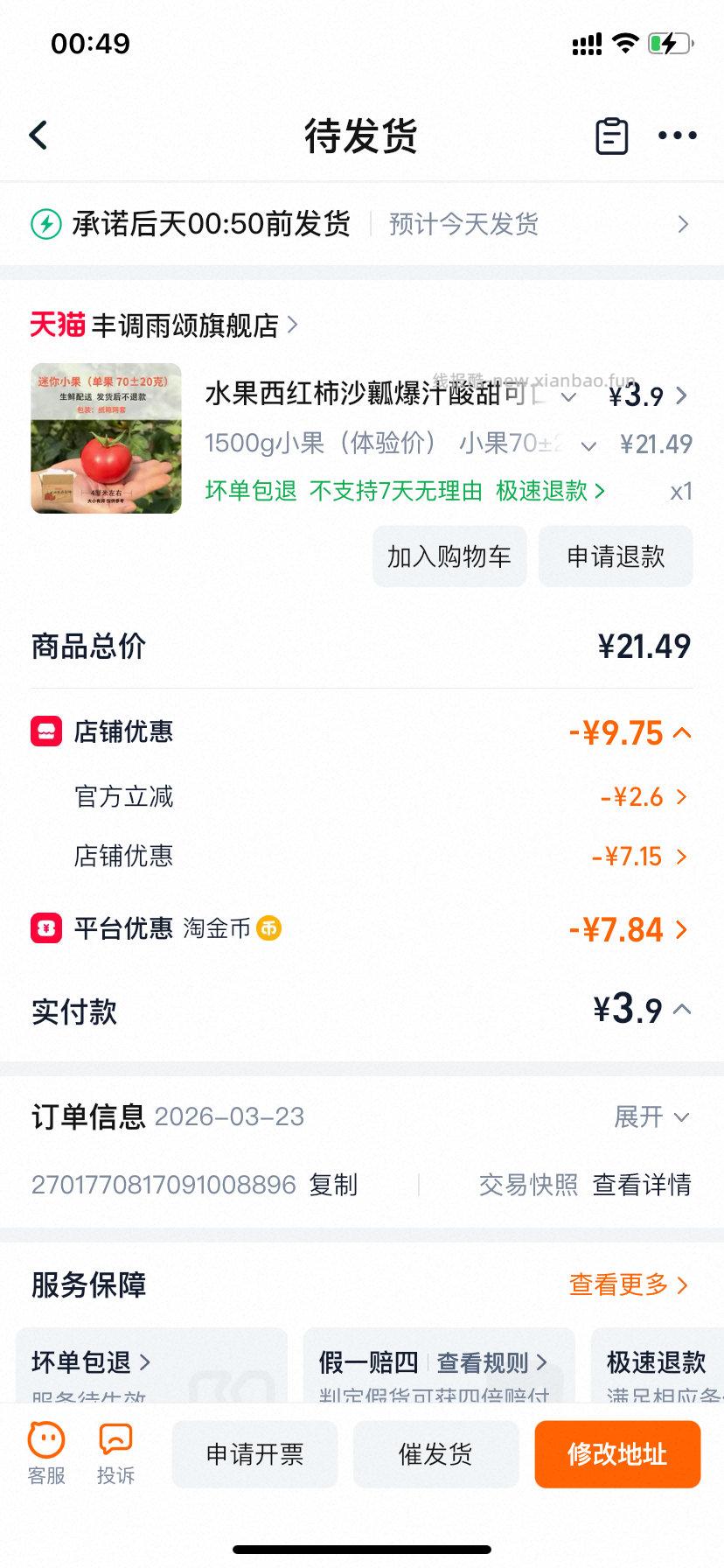Viewport: 724px width, 1568px height.
Task: Collapse the 实付款 payment detail section
Action: pyautogui.click(x=682, y=1011)
